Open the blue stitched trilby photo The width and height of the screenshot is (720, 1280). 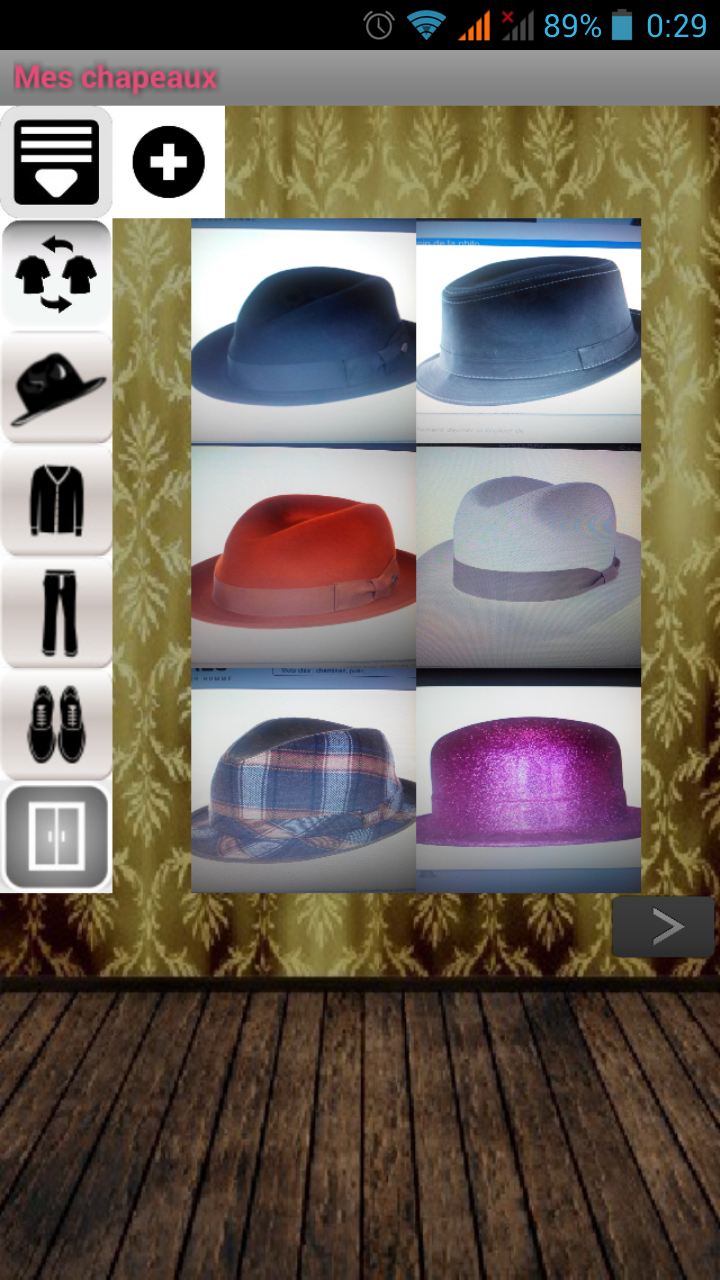tap(528, 331)
